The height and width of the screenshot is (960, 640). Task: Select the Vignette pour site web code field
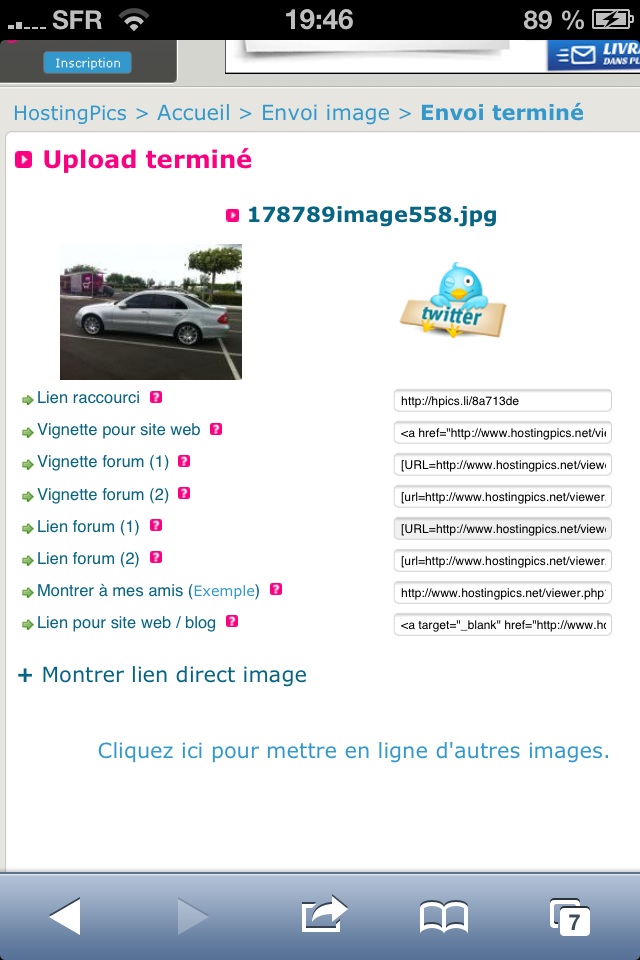click(x=502, y=433)
